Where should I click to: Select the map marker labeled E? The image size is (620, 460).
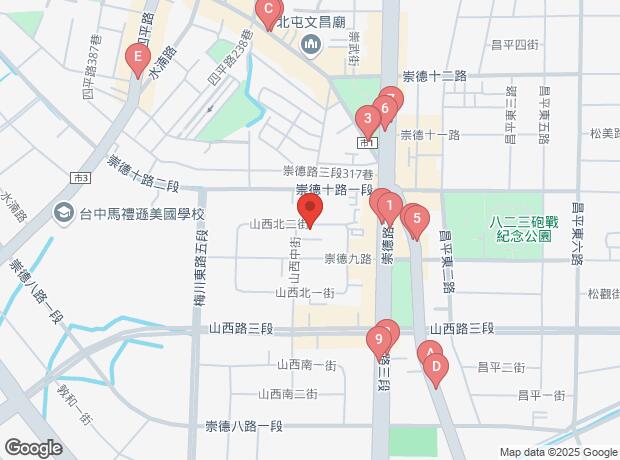pos(138,58)
